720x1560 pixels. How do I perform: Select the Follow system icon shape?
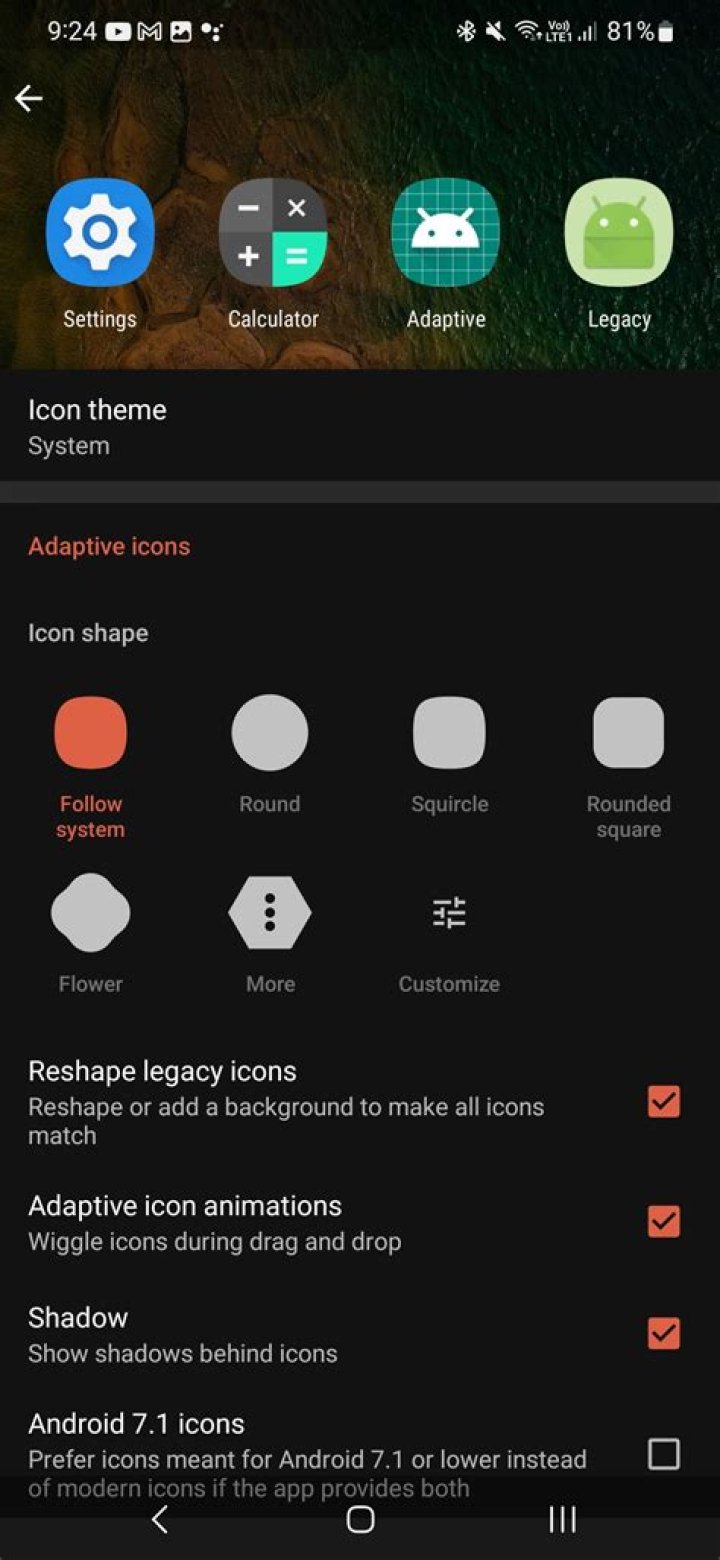click(x=90, y=733)
